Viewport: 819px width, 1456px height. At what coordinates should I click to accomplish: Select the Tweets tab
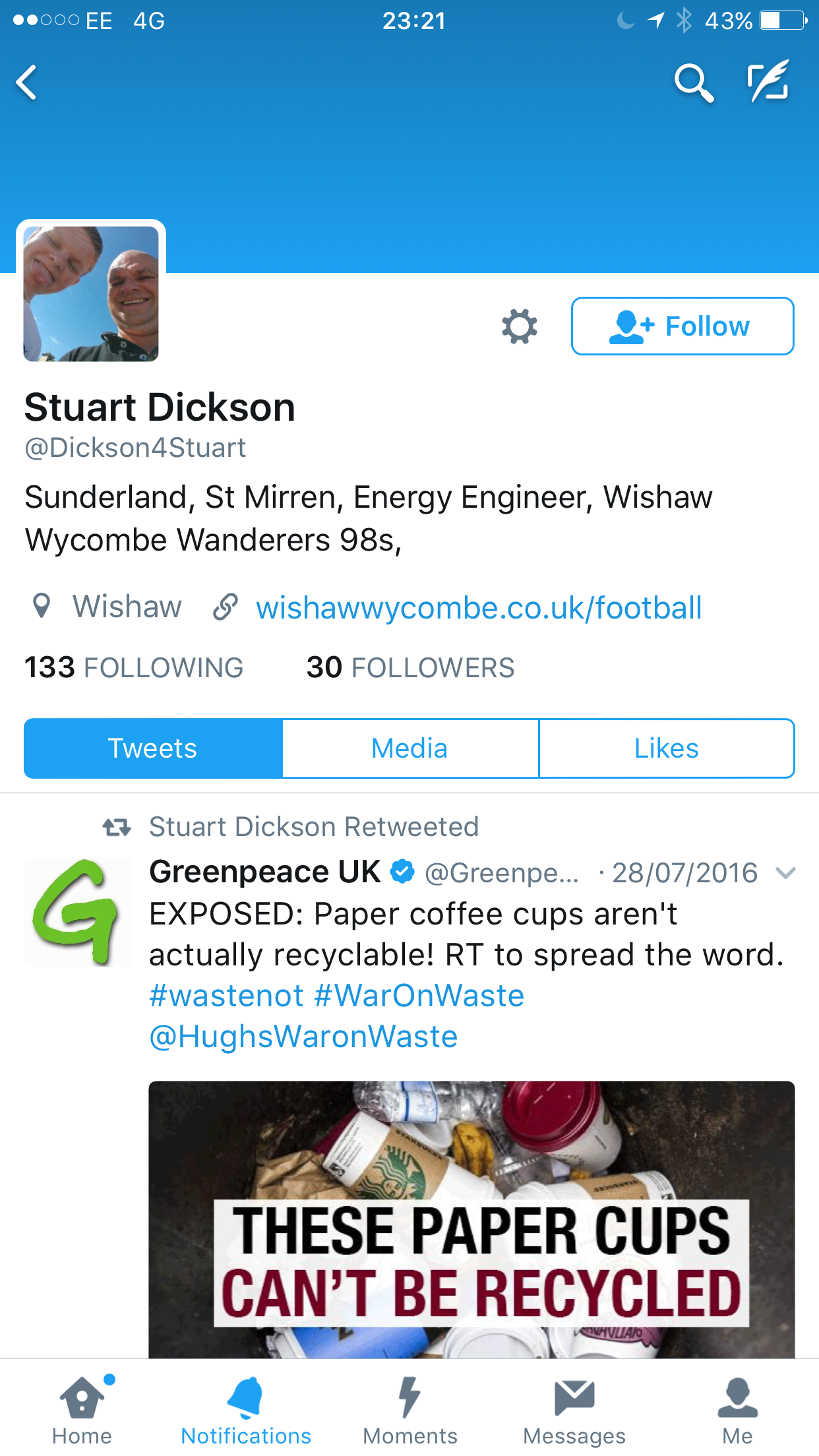point(153,748)
